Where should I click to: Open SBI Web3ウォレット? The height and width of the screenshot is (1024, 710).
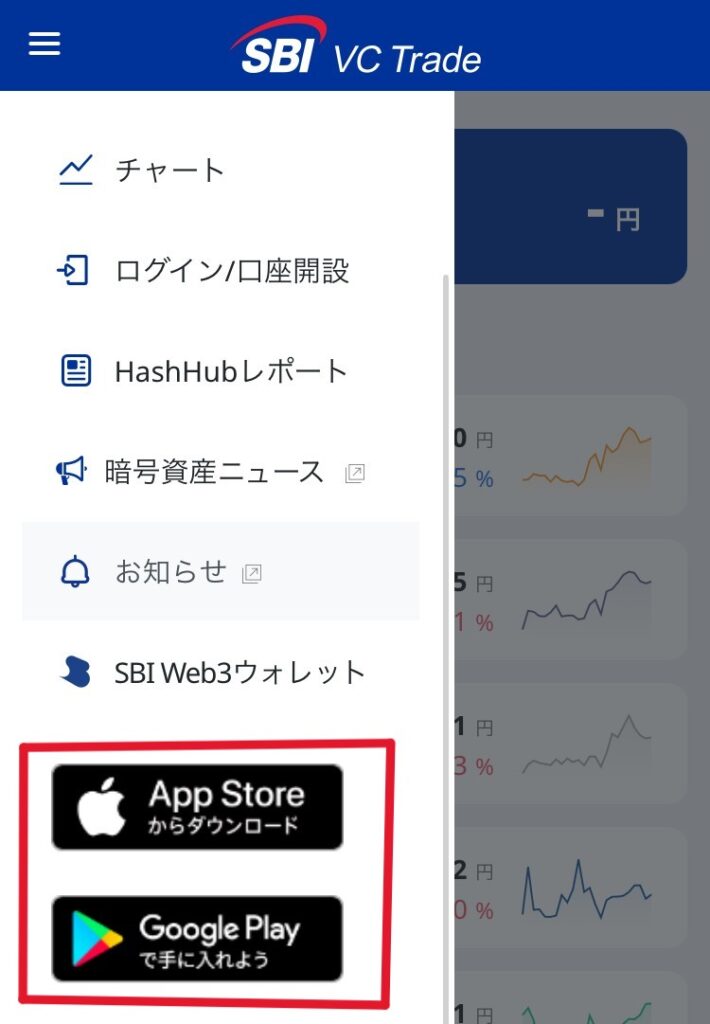coord(240,673)
